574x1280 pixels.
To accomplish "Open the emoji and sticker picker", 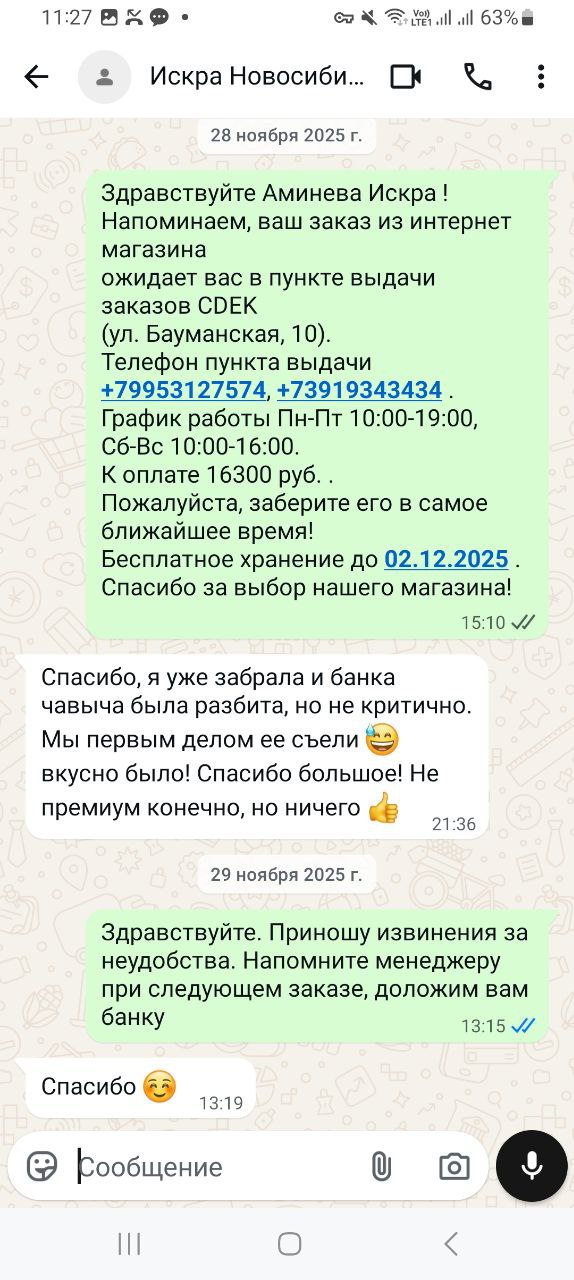I will tap(42, 1166).
